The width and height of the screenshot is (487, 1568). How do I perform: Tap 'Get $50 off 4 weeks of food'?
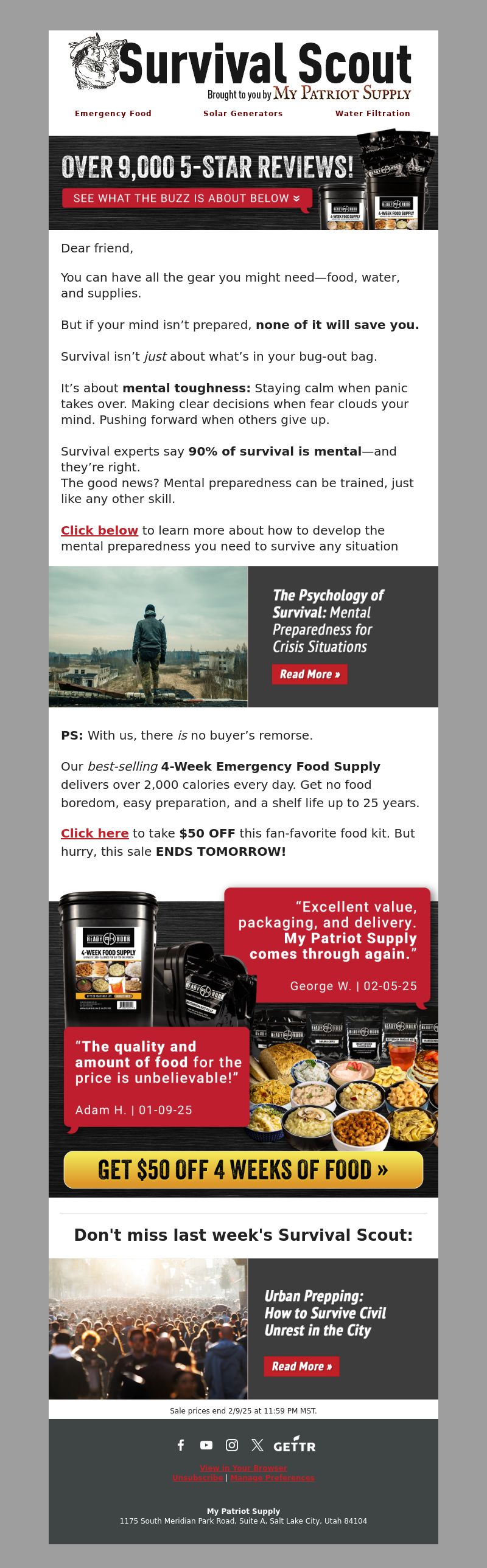[x=243, y=1169]
